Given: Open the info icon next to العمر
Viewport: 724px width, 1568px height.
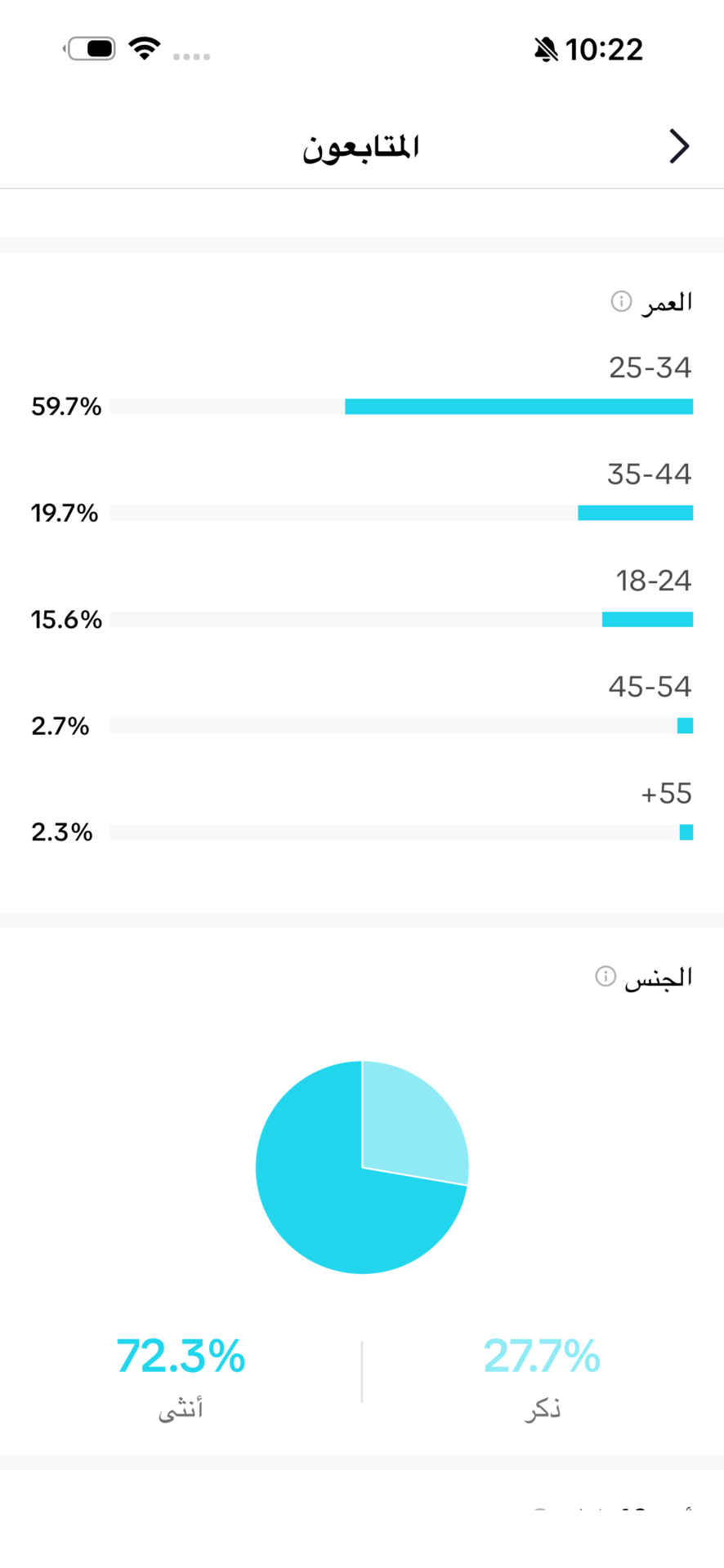Looking at the screenshot, I should [621, 302].
